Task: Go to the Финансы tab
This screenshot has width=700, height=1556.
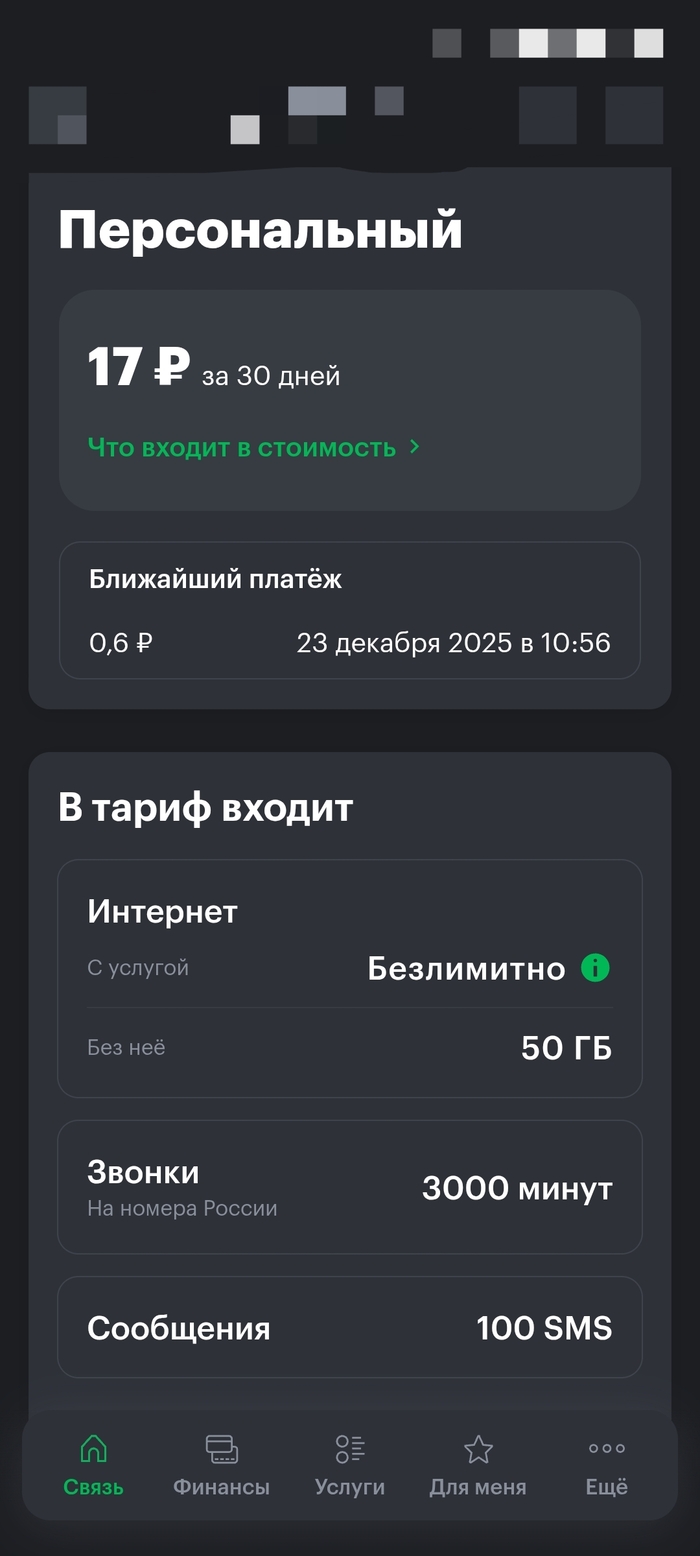Action: tap(221, 1465)
